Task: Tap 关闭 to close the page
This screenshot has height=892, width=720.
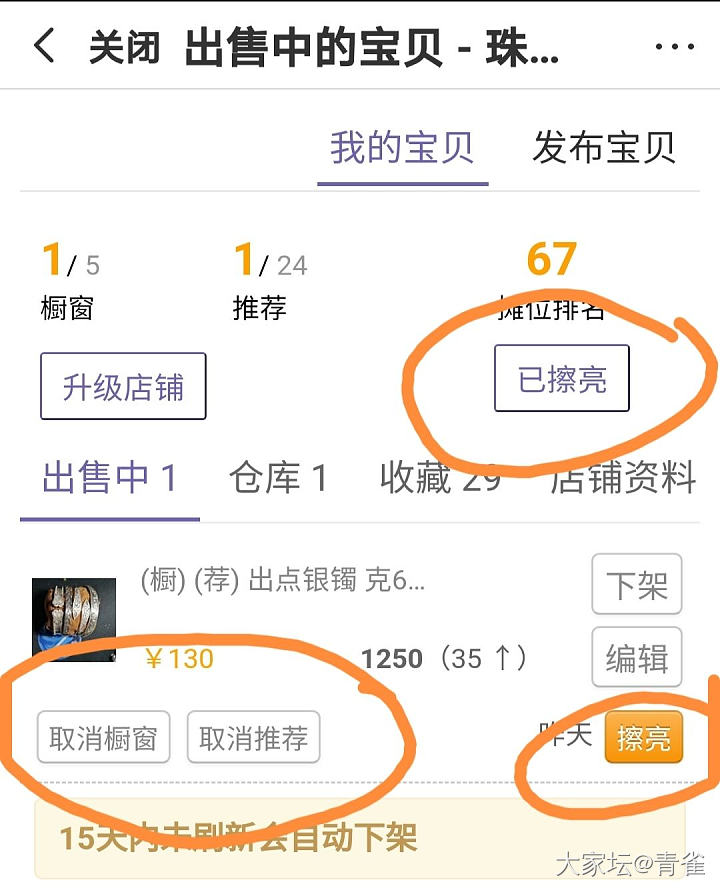Action: [124, 48]
